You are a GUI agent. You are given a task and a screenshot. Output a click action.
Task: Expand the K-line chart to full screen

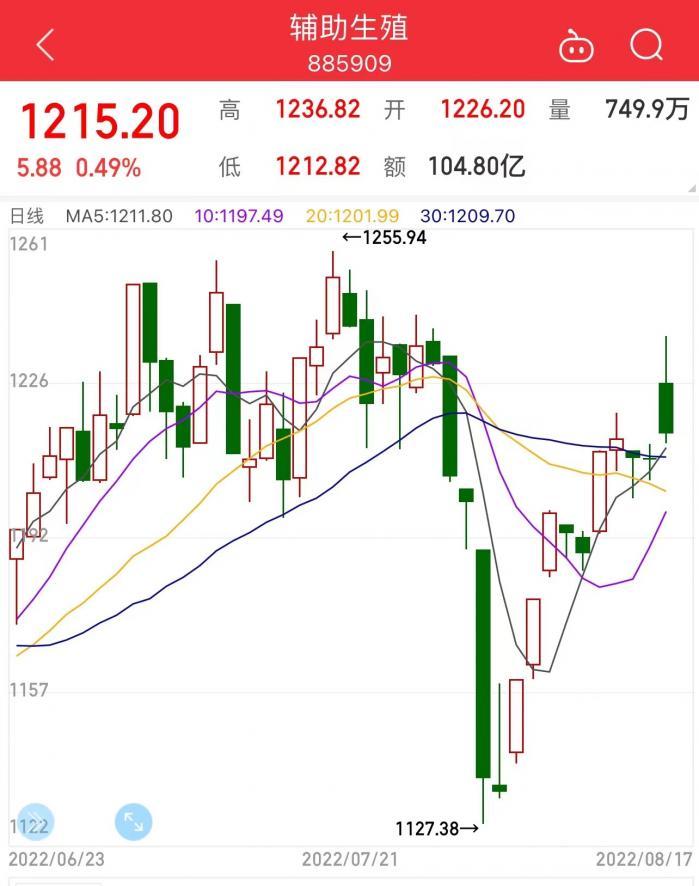[132, 822]
